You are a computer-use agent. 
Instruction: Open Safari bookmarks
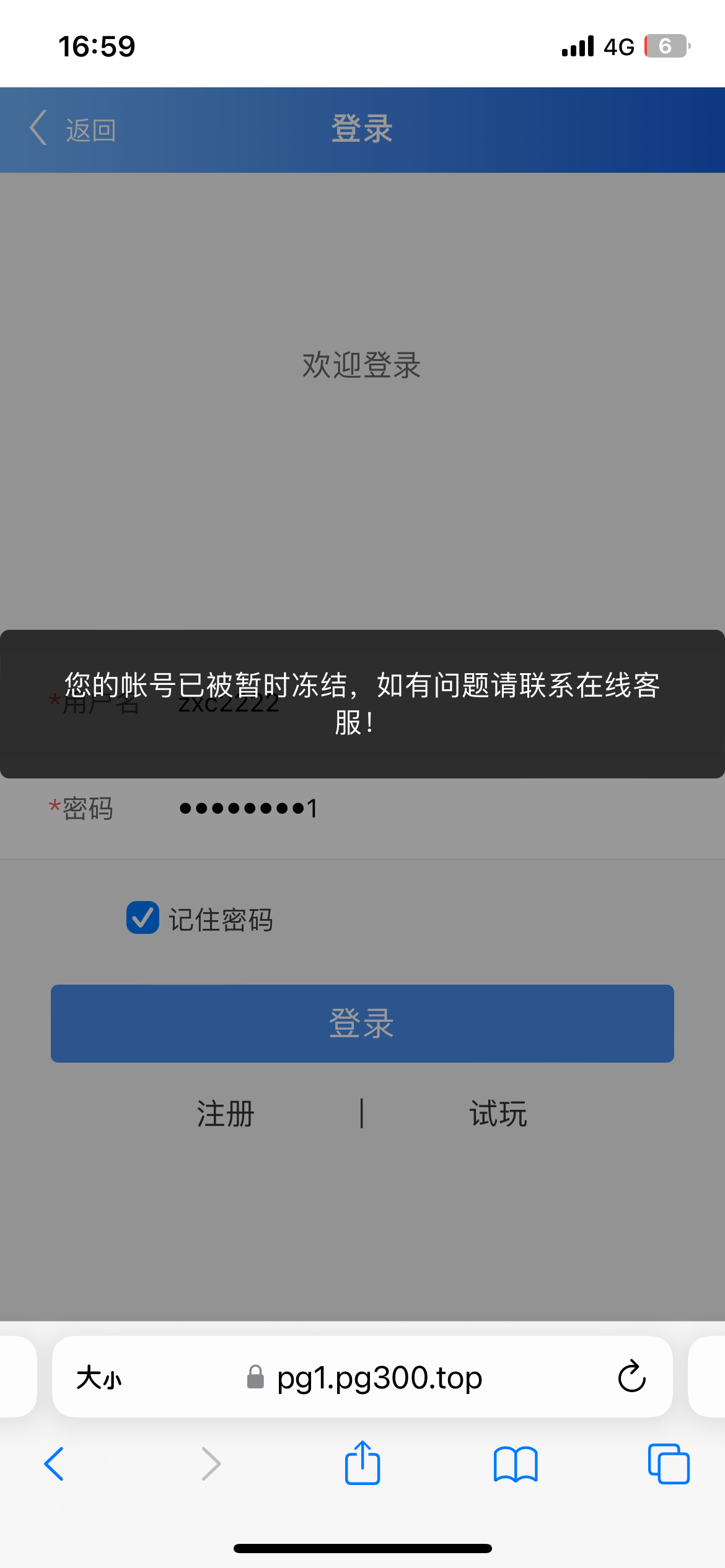(515, 1464)
